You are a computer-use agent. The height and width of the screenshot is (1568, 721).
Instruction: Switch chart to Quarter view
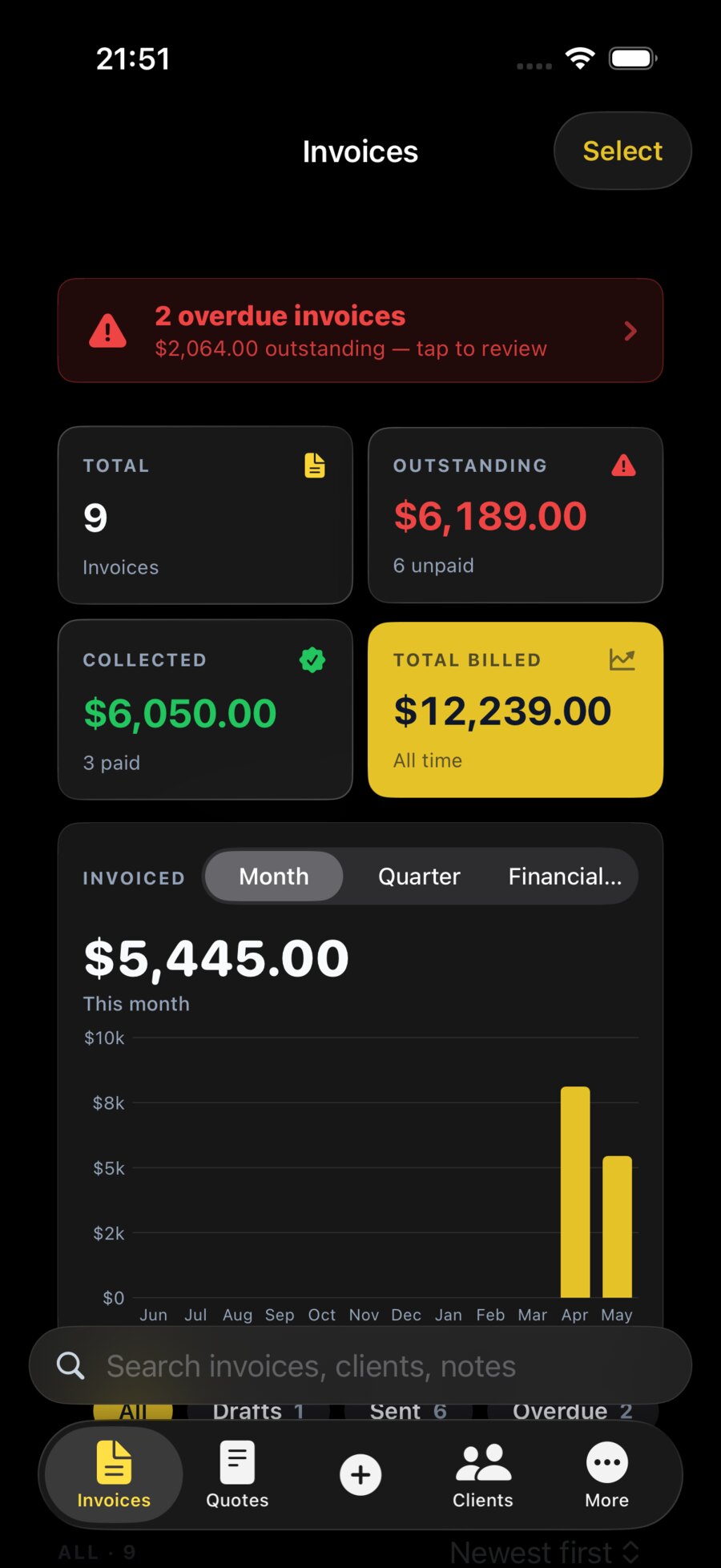coord(419,876)
